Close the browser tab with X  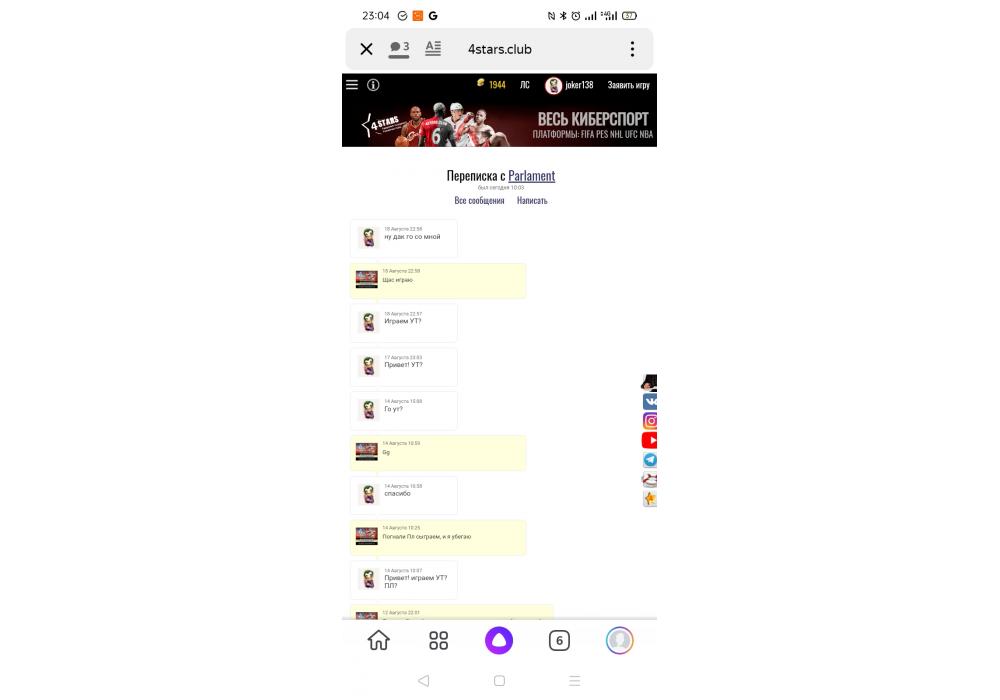click(366, 49)
